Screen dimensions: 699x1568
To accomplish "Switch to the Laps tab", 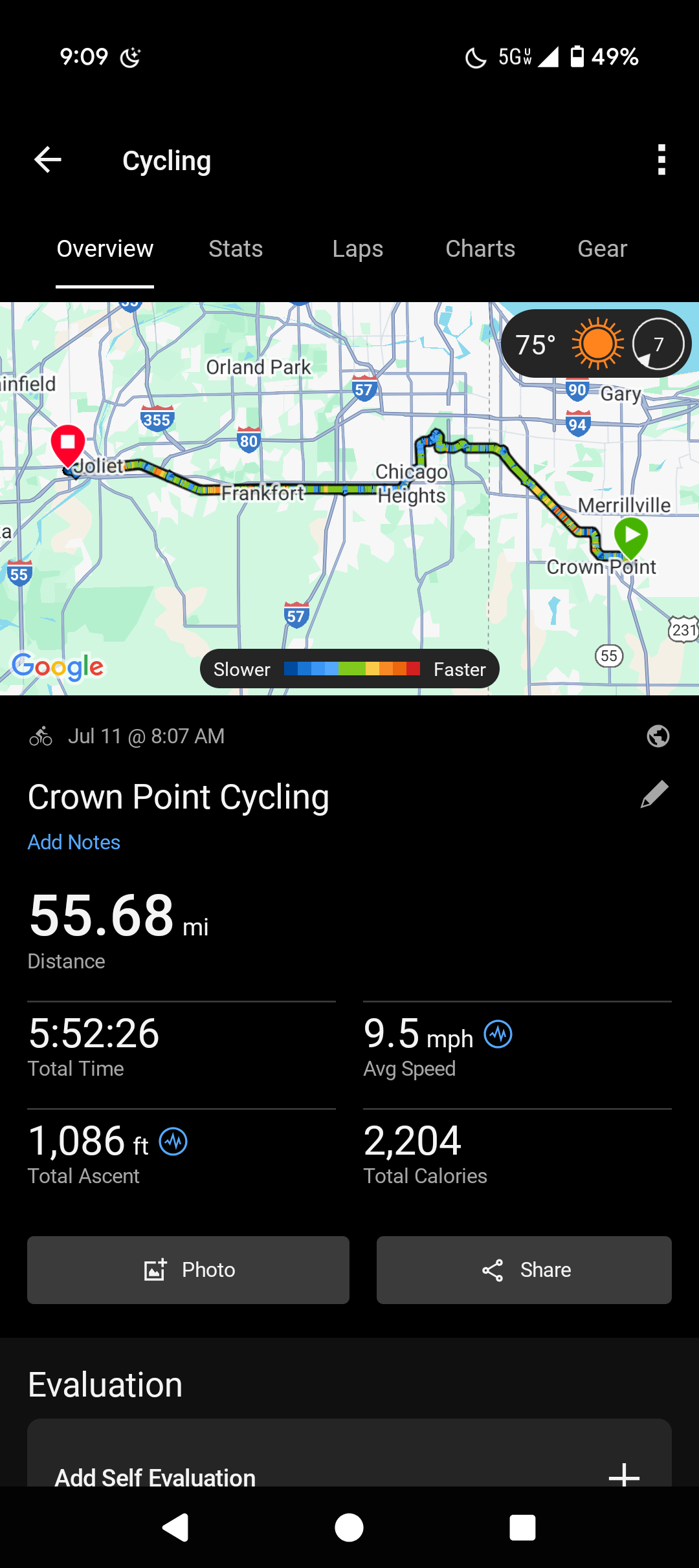I will [x=357, y=249].
